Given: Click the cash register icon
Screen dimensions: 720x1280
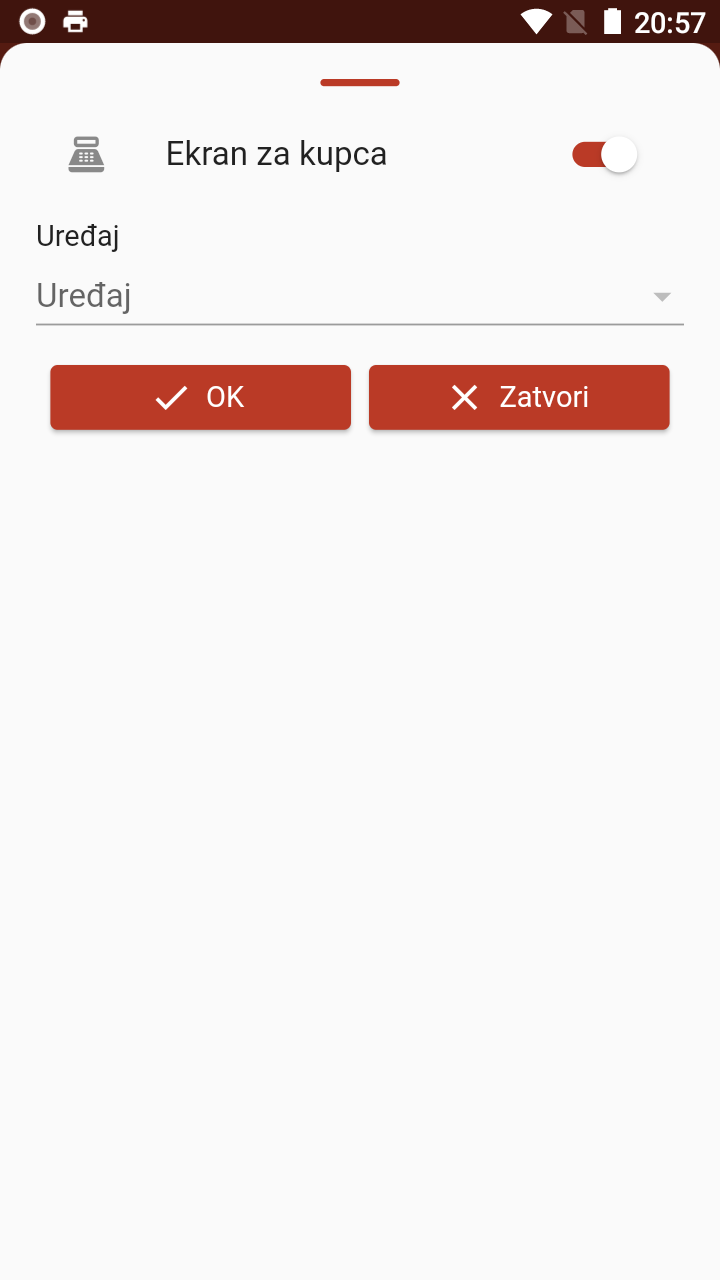Looking at the screenshot, I should 86,154.
